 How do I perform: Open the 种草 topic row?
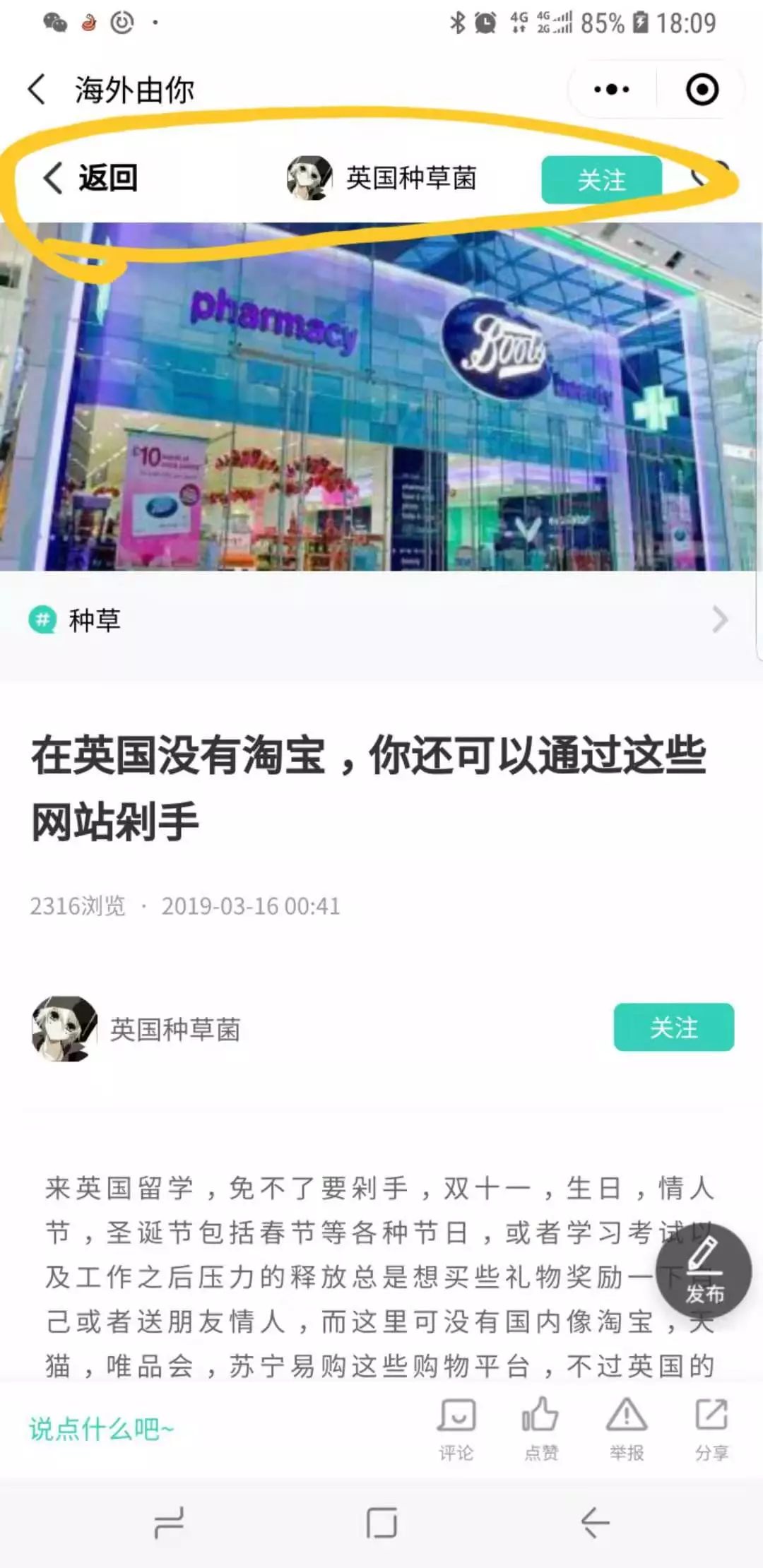(x=381, y=620)
